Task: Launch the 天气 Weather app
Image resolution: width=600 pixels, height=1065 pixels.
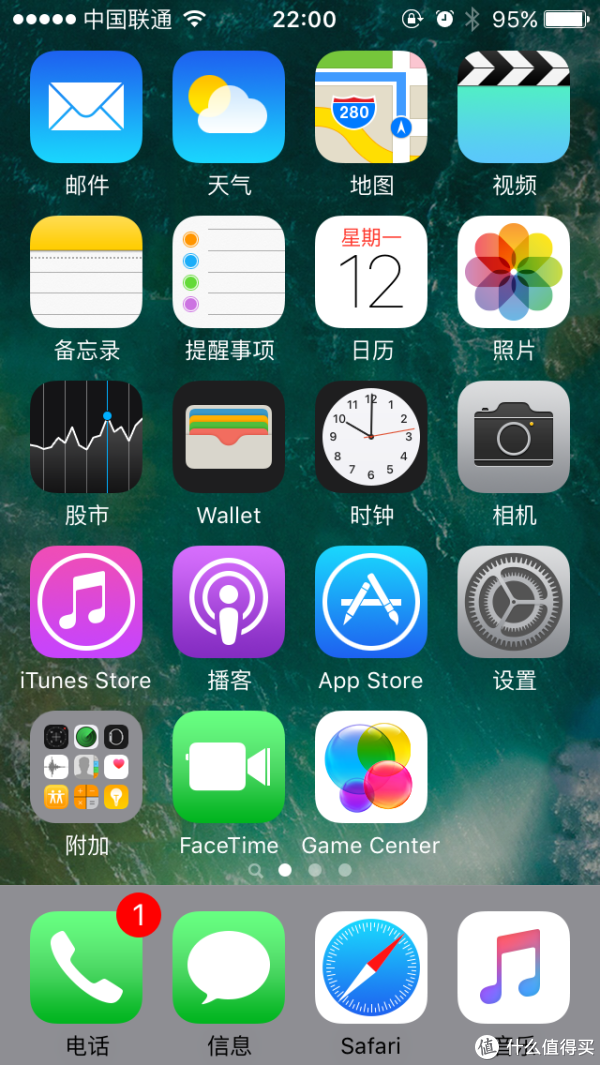Action: click(229, 107)
